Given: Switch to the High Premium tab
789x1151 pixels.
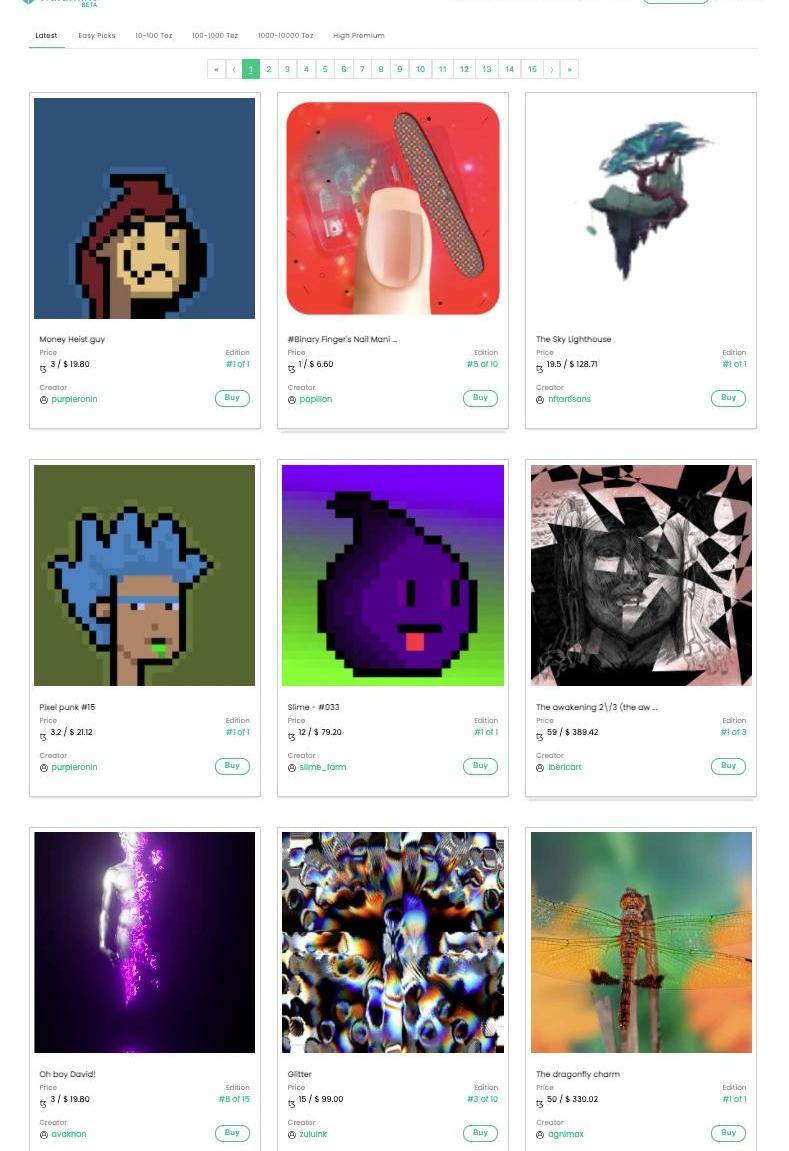Looking at the screenshot, I should [358, 35].
